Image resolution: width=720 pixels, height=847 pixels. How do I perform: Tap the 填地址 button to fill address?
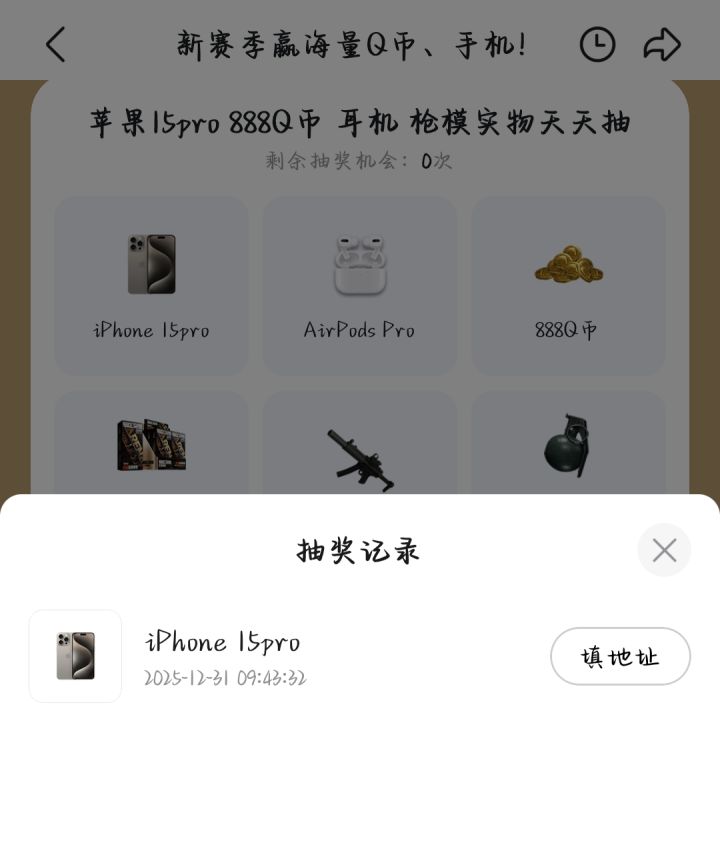(620, 657)
